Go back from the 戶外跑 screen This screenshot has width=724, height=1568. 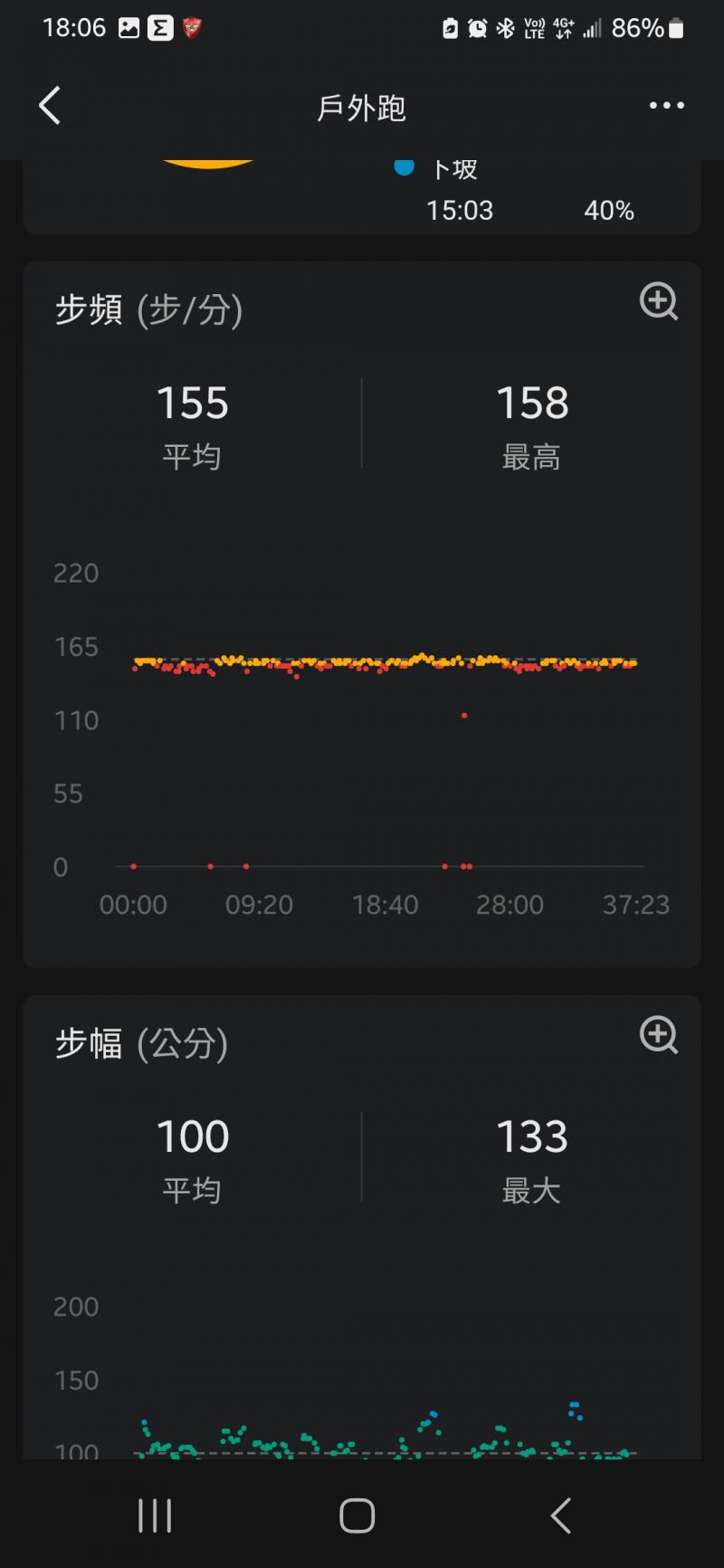point(51,106)
